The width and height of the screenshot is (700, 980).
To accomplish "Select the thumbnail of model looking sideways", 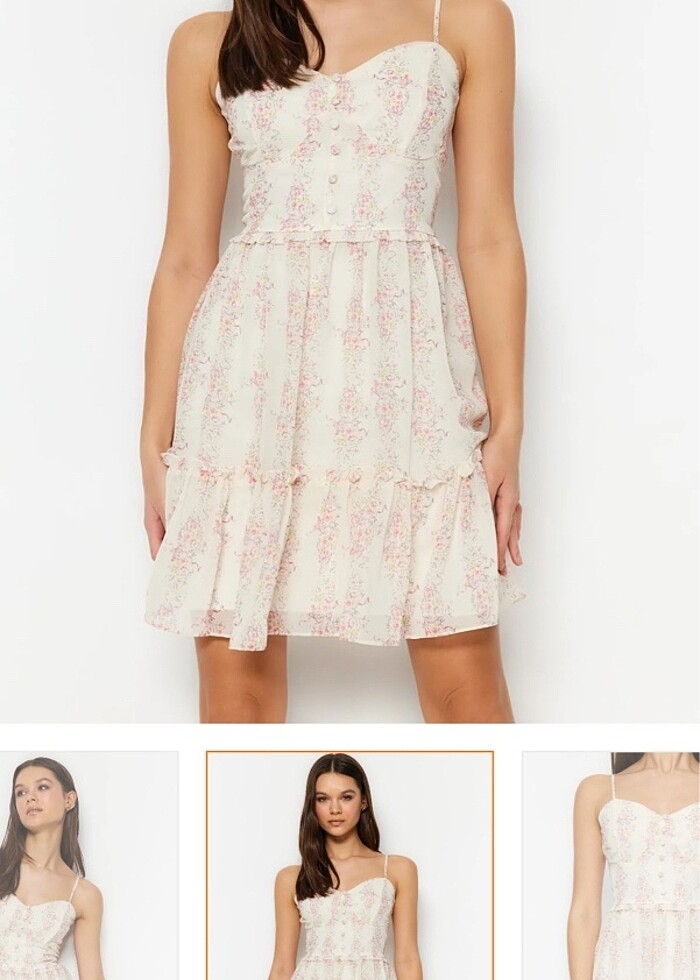I will click(88, 866).
